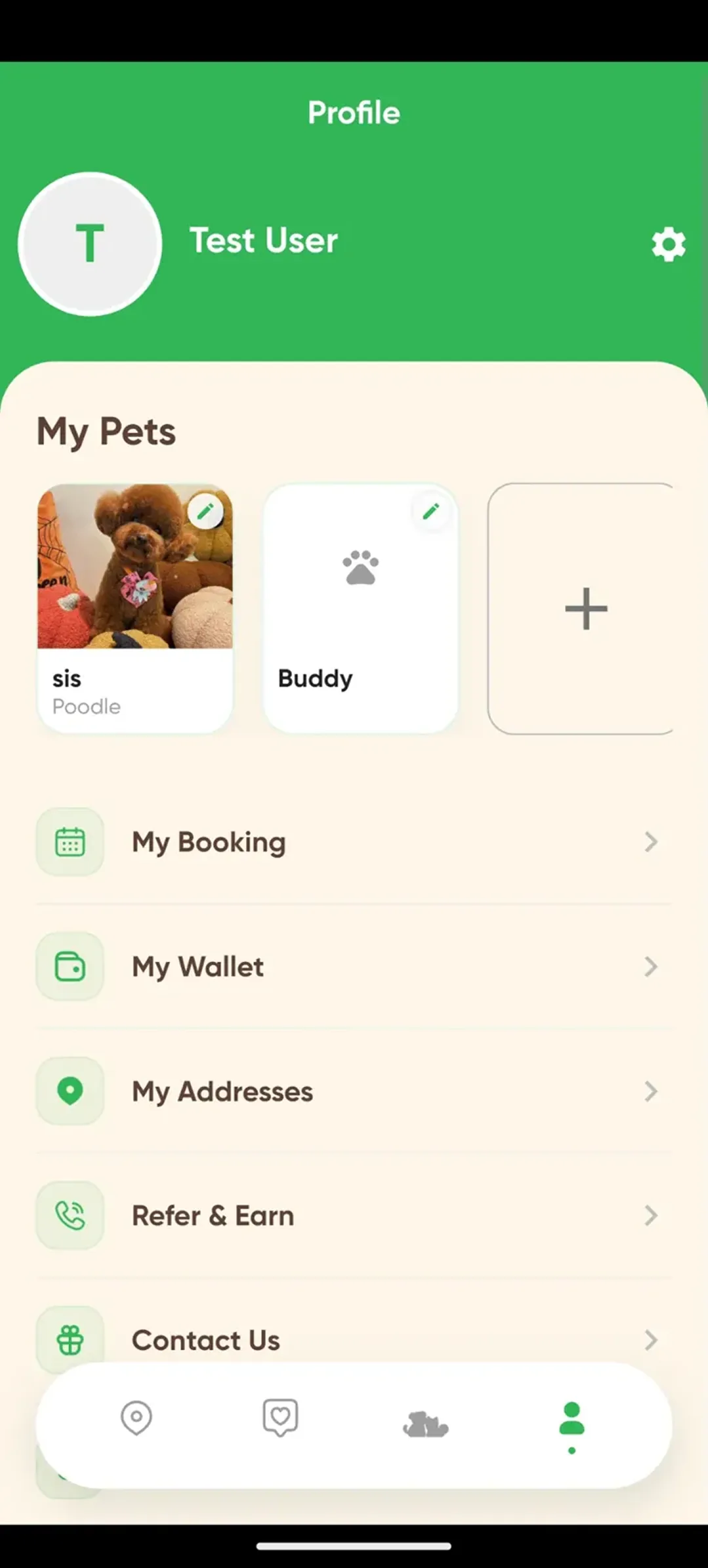Open settings via the gear icon
This screenshot has height=1568, width=708.
(x=668, y=244)
